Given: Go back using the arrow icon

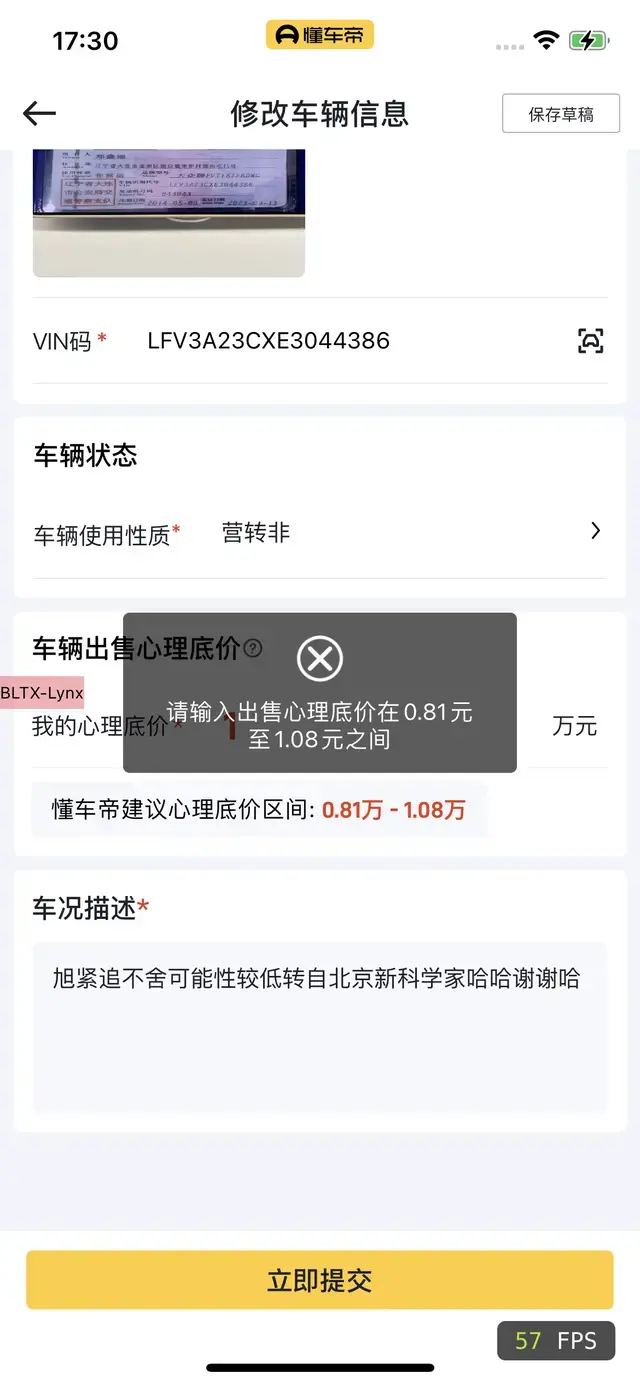Looking at the screenshot, I should coord(39,114).
